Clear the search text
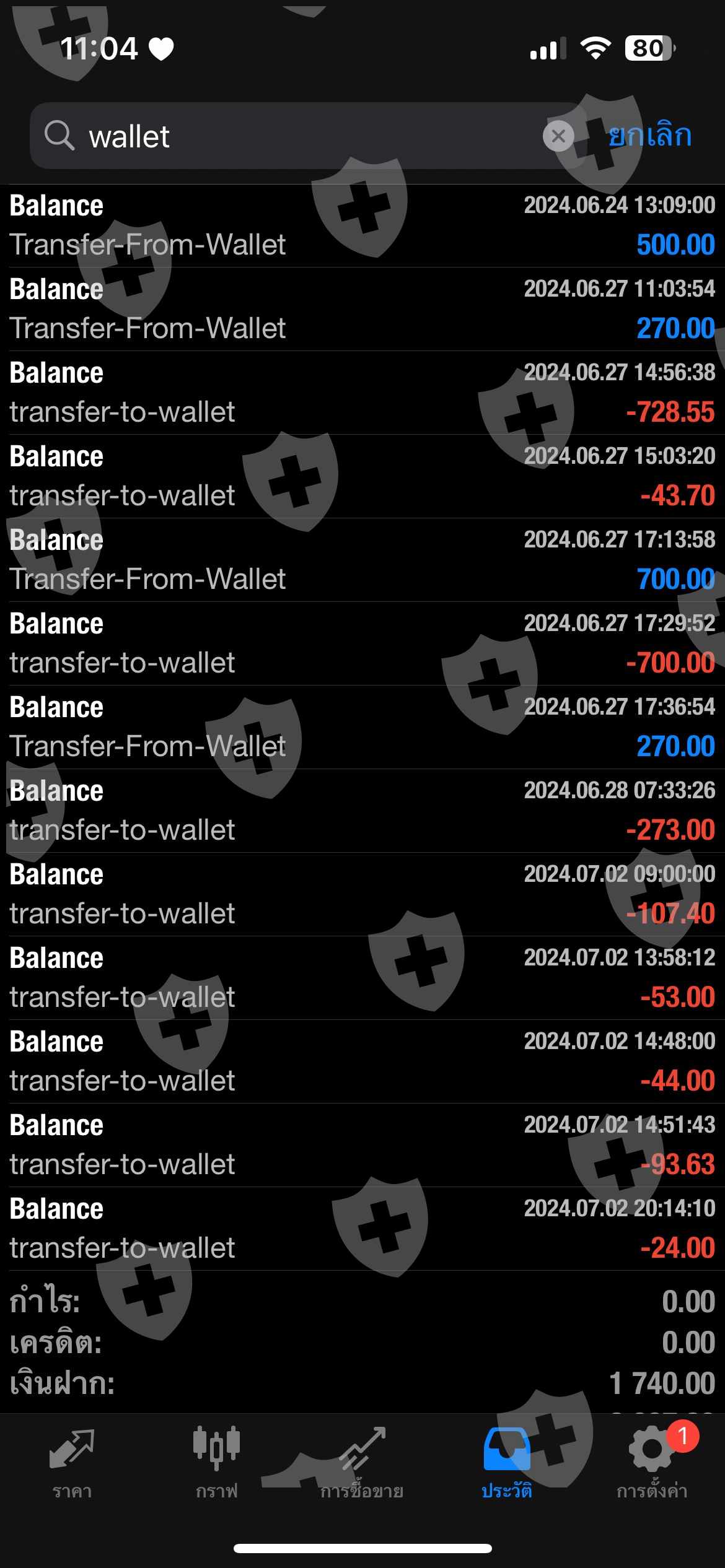 558,136
